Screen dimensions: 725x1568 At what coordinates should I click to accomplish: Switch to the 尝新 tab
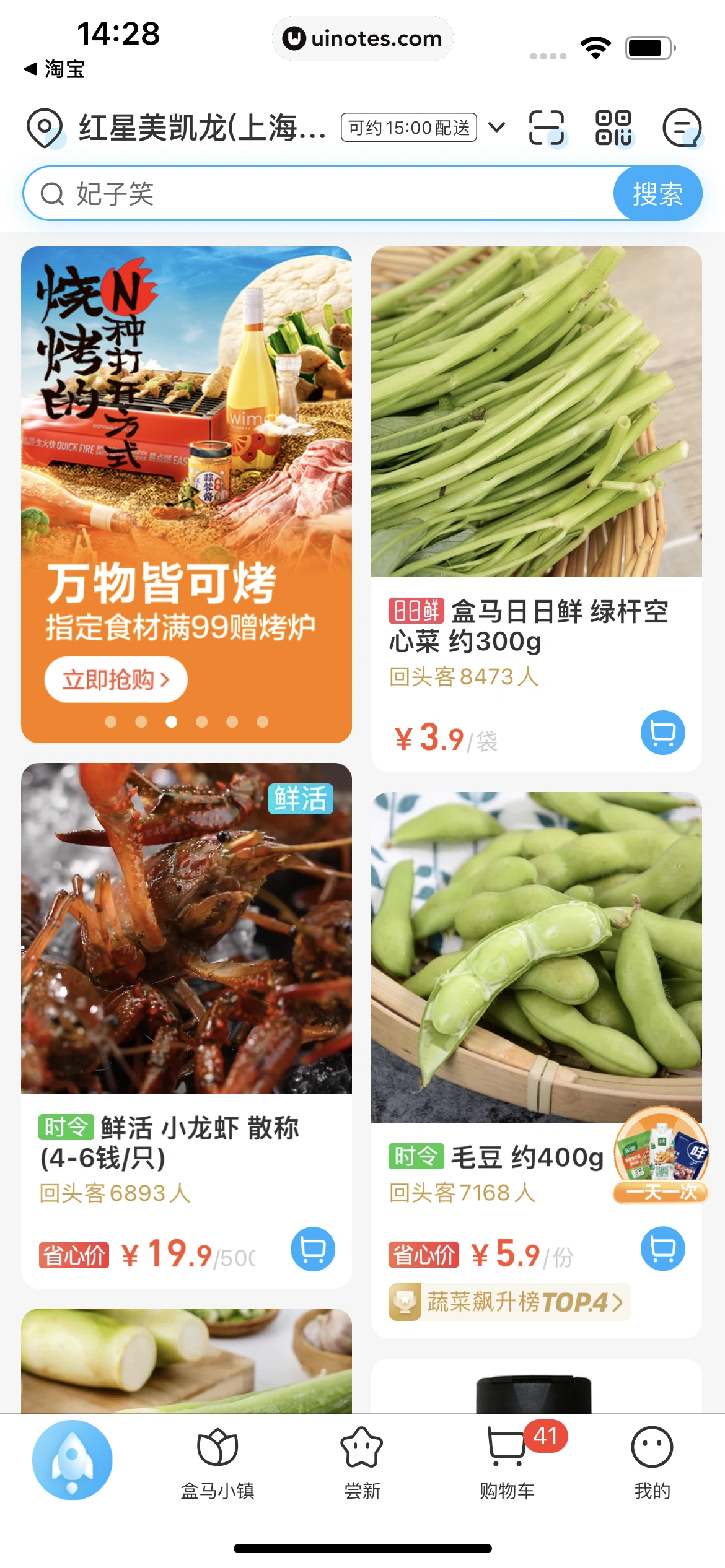click(x=362, y=1463)
